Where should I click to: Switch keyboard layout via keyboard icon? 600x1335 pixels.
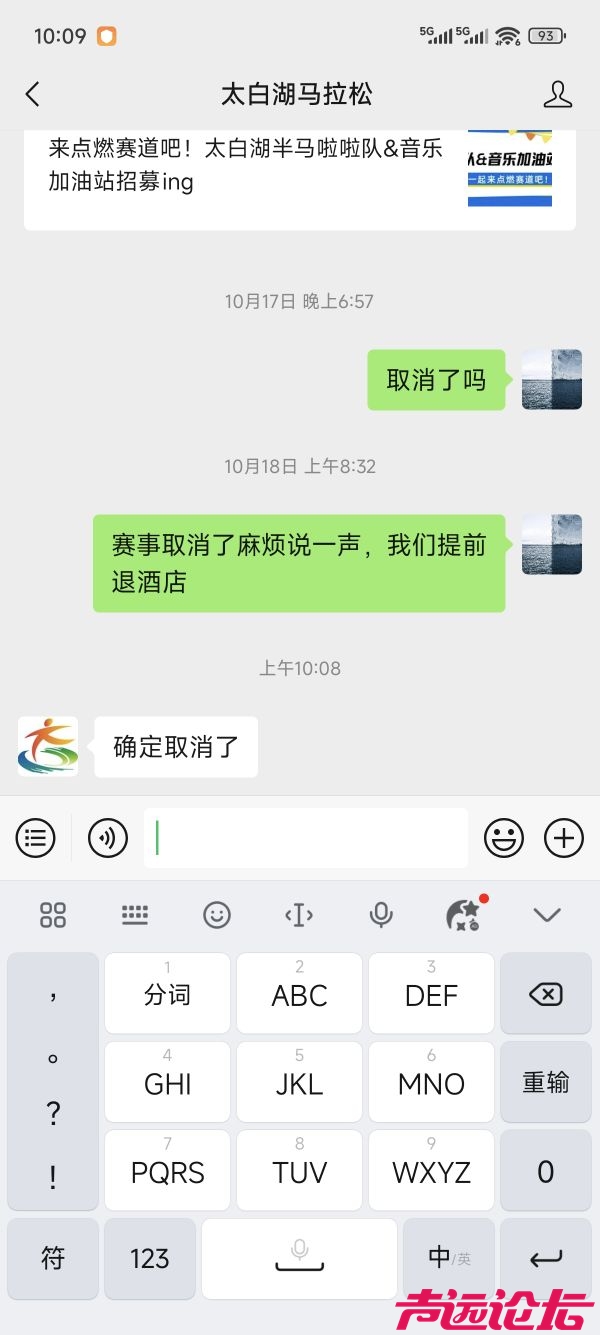(135, 914)
